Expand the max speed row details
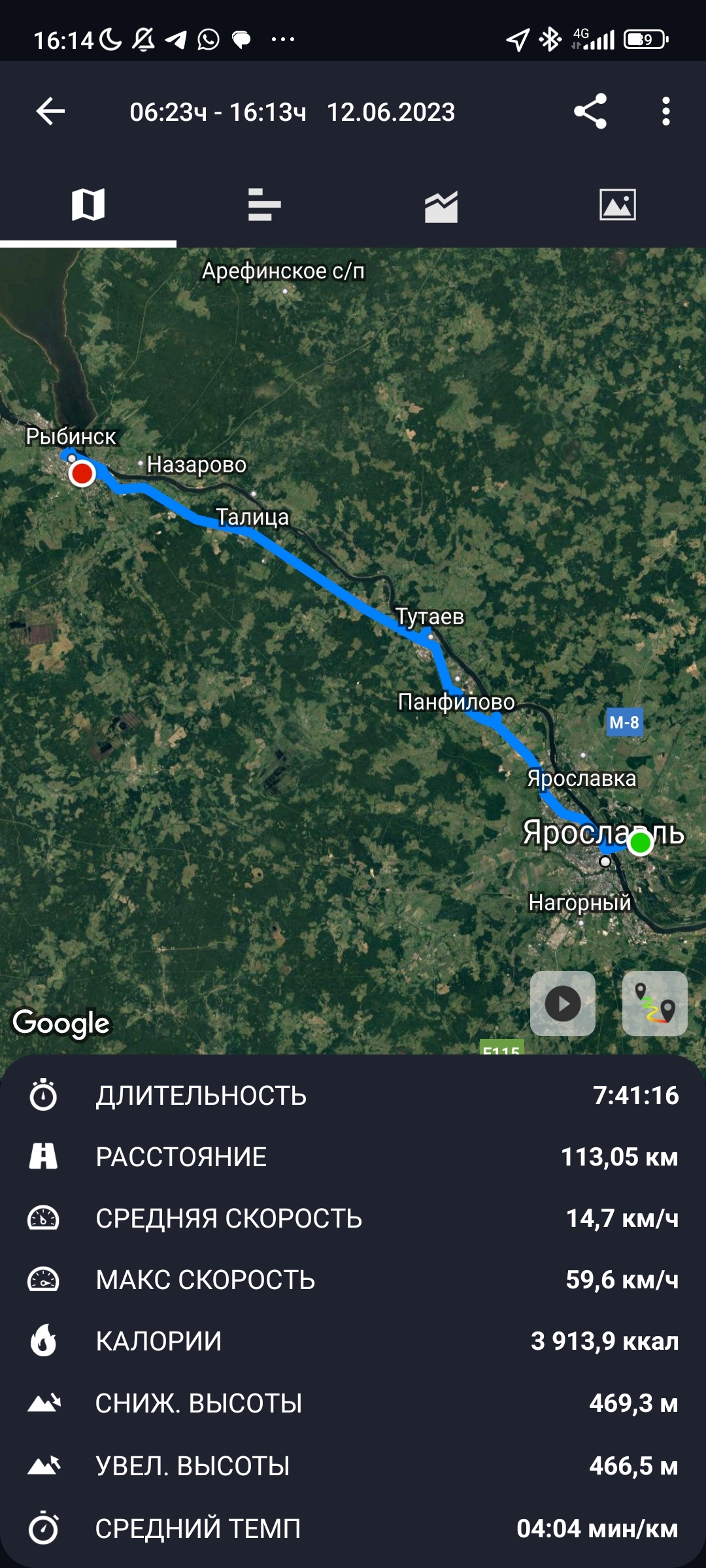Image resolution: width=706 pixels, height=1568 pixels. pyautogui.click(x=353, y=1279)
